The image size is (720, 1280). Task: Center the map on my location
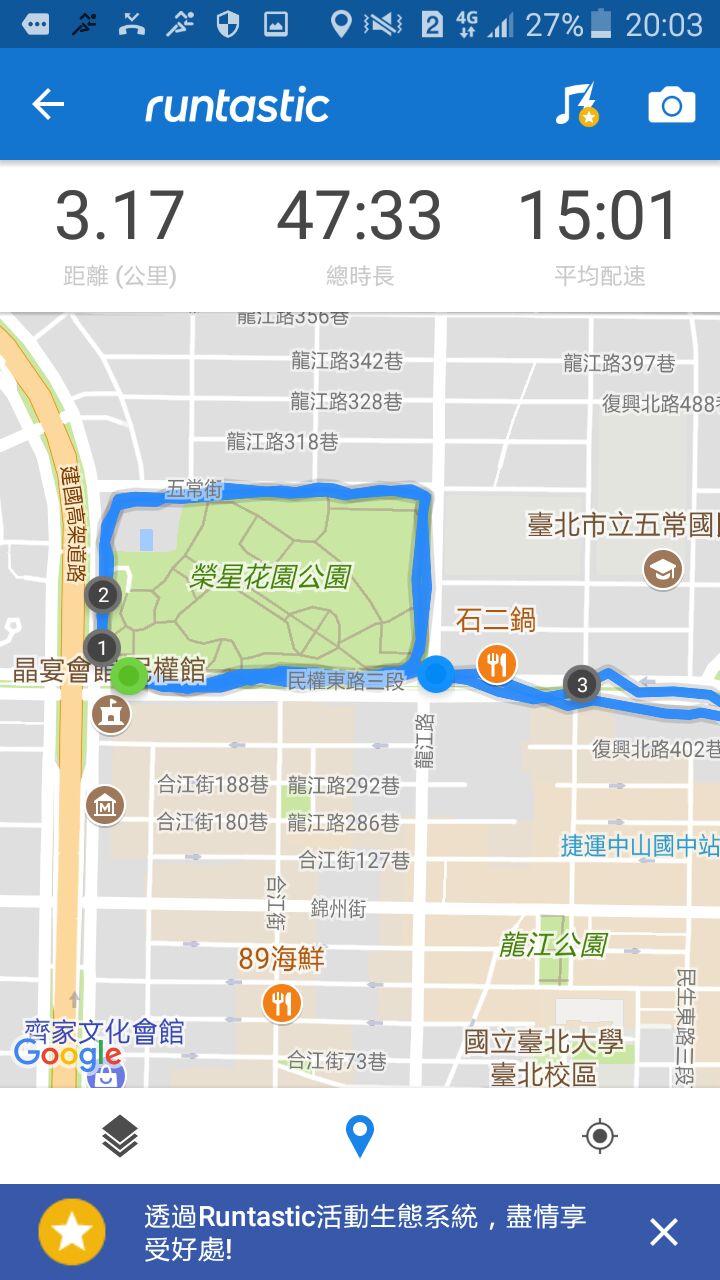point(599,1136)
